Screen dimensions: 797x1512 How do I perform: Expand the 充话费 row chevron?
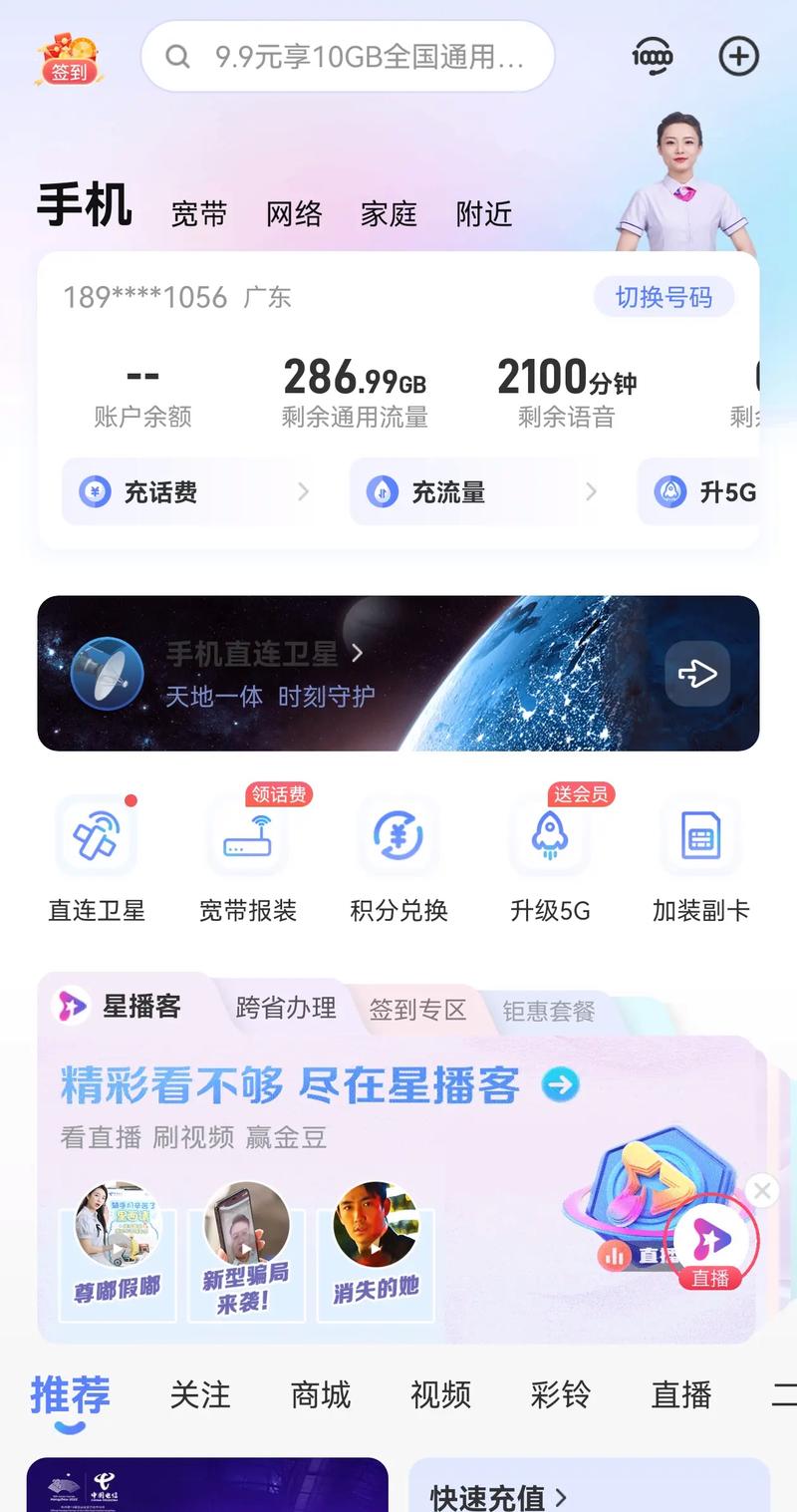click(x=306, y=491)
